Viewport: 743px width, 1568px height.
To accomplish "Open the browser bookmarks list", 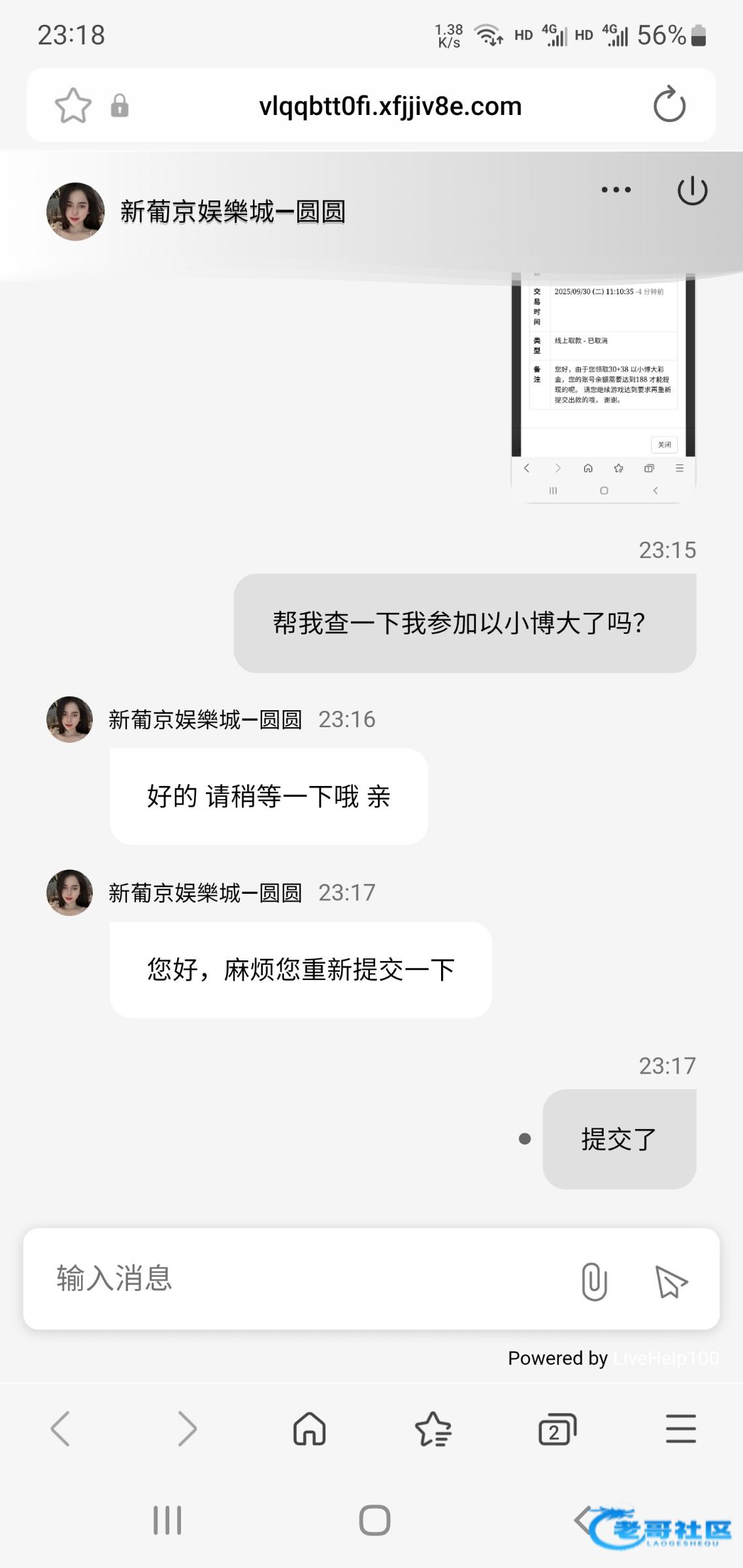I will pos(433,1429).
